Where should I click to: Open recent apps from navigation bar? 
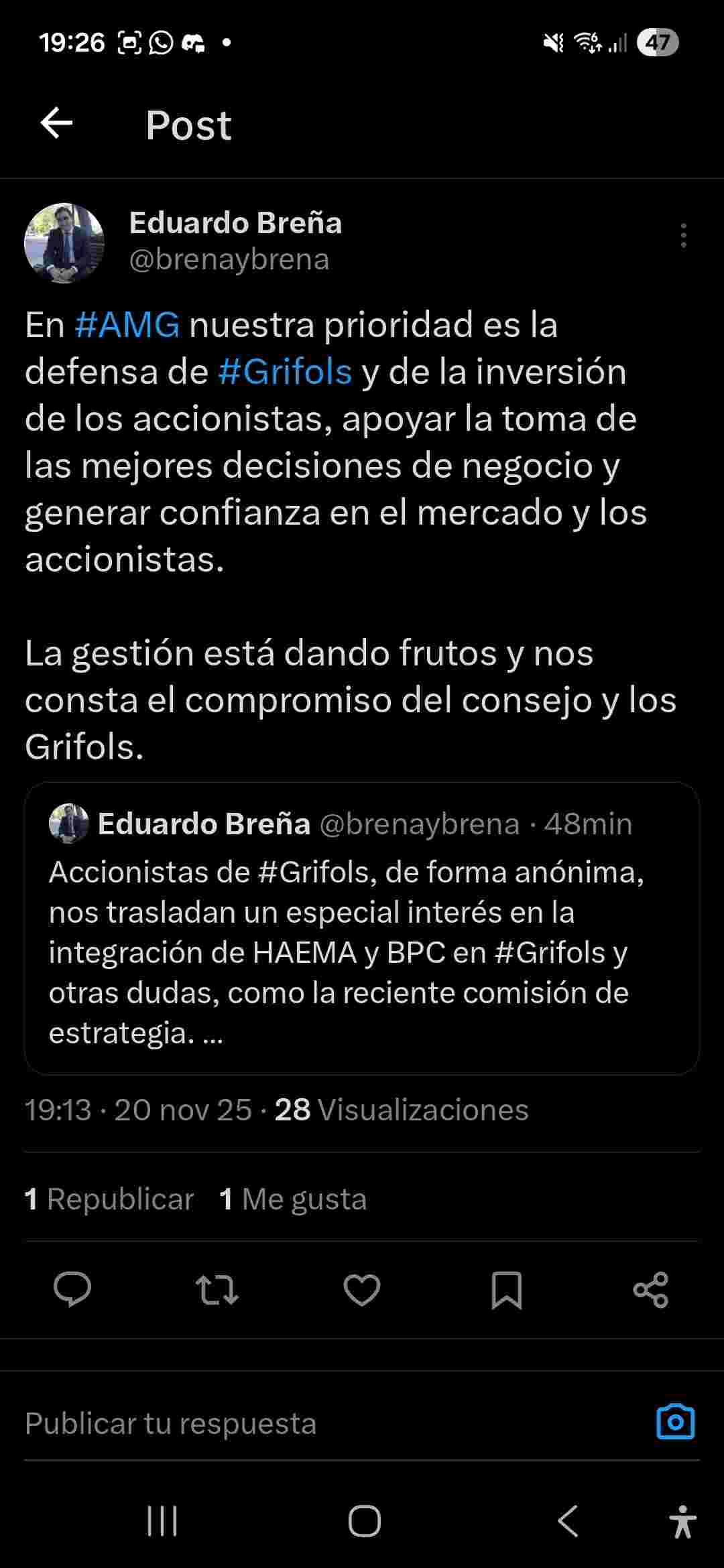pyautogui.click(x=162, y=1520)
